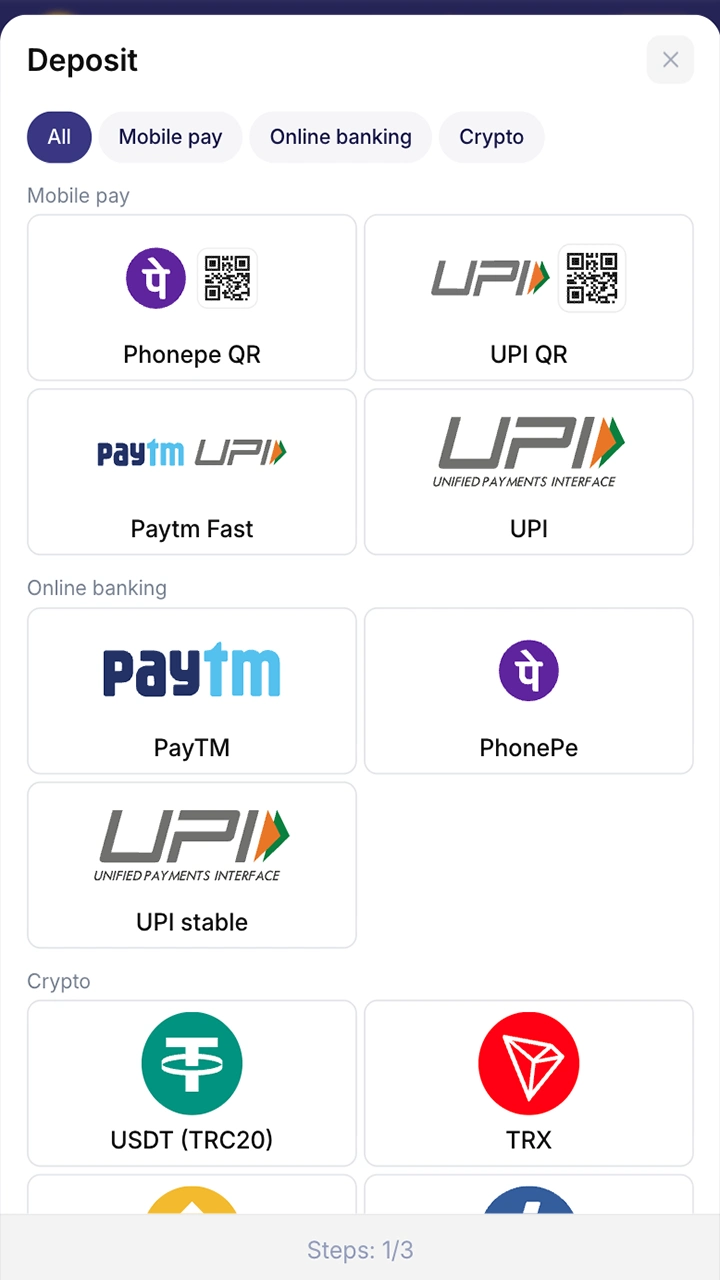Pick Paytm Fast for deposit
Image resolution: width=720 pixels, height=1280 pixels.
(192, 472)
